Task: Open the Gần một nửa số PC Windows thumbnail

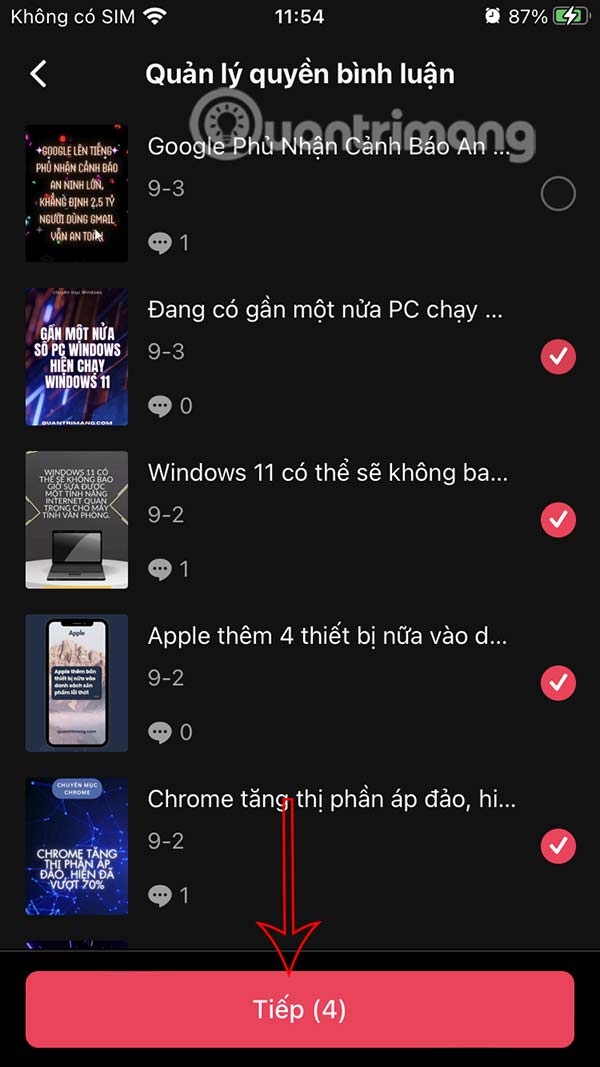Action: pos(77,357)
